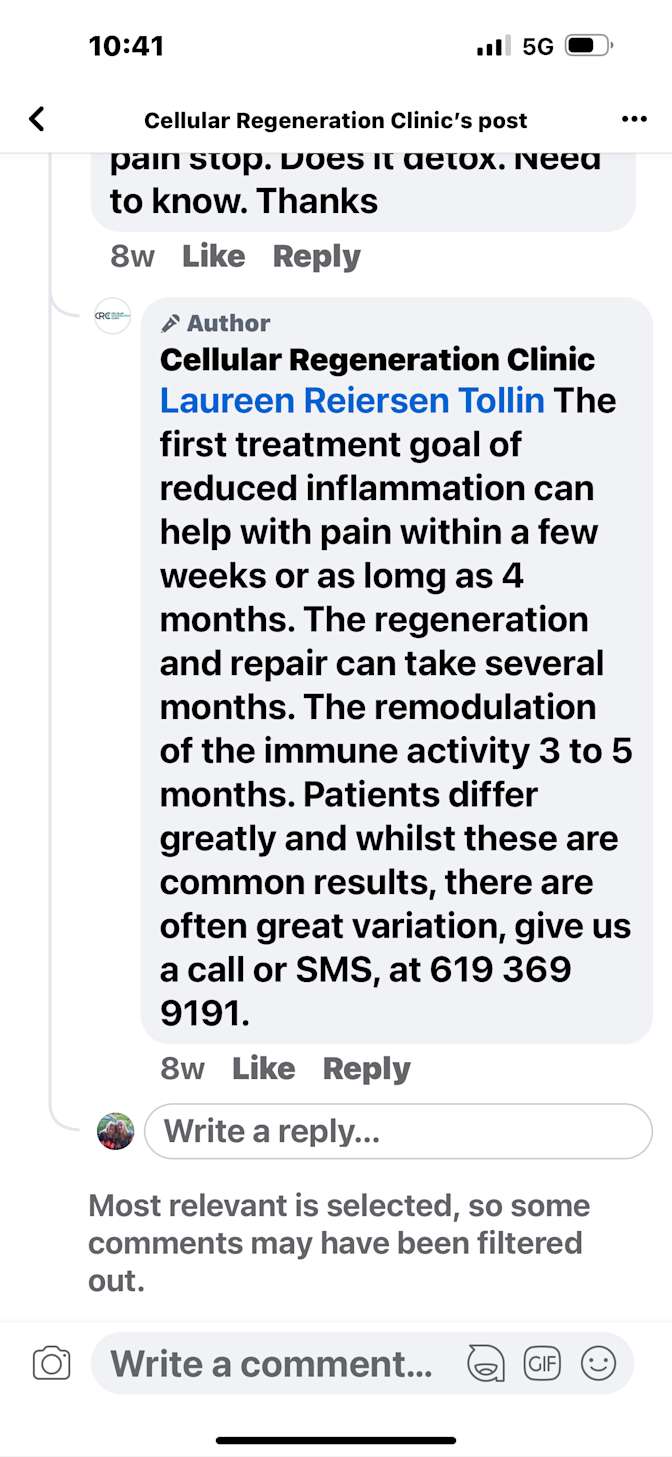672x1457 pixels.
Task: Open Laureen Reiersen Tollin's profile link
Action: click(x=352, y=401)
